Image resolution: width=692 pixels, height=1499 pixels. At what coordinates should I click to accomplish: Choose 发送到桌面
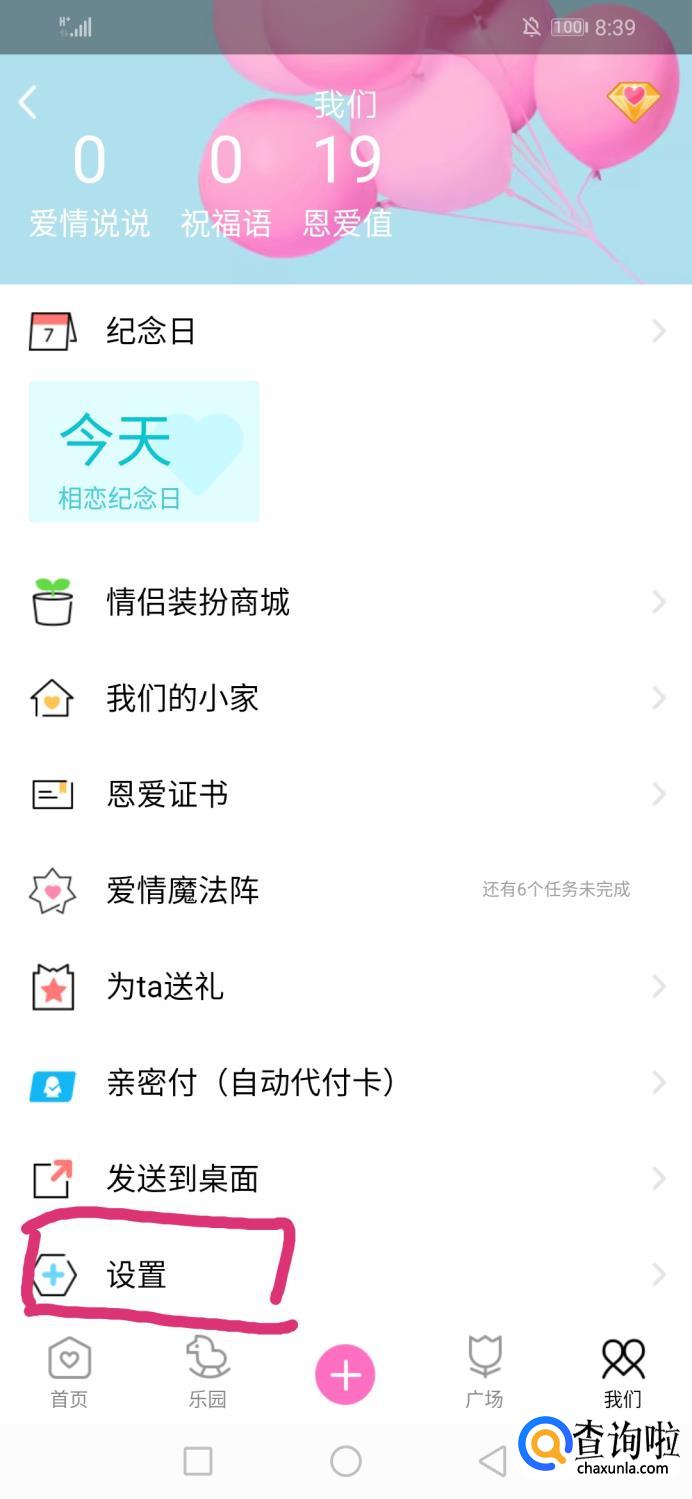[346, 1179]
